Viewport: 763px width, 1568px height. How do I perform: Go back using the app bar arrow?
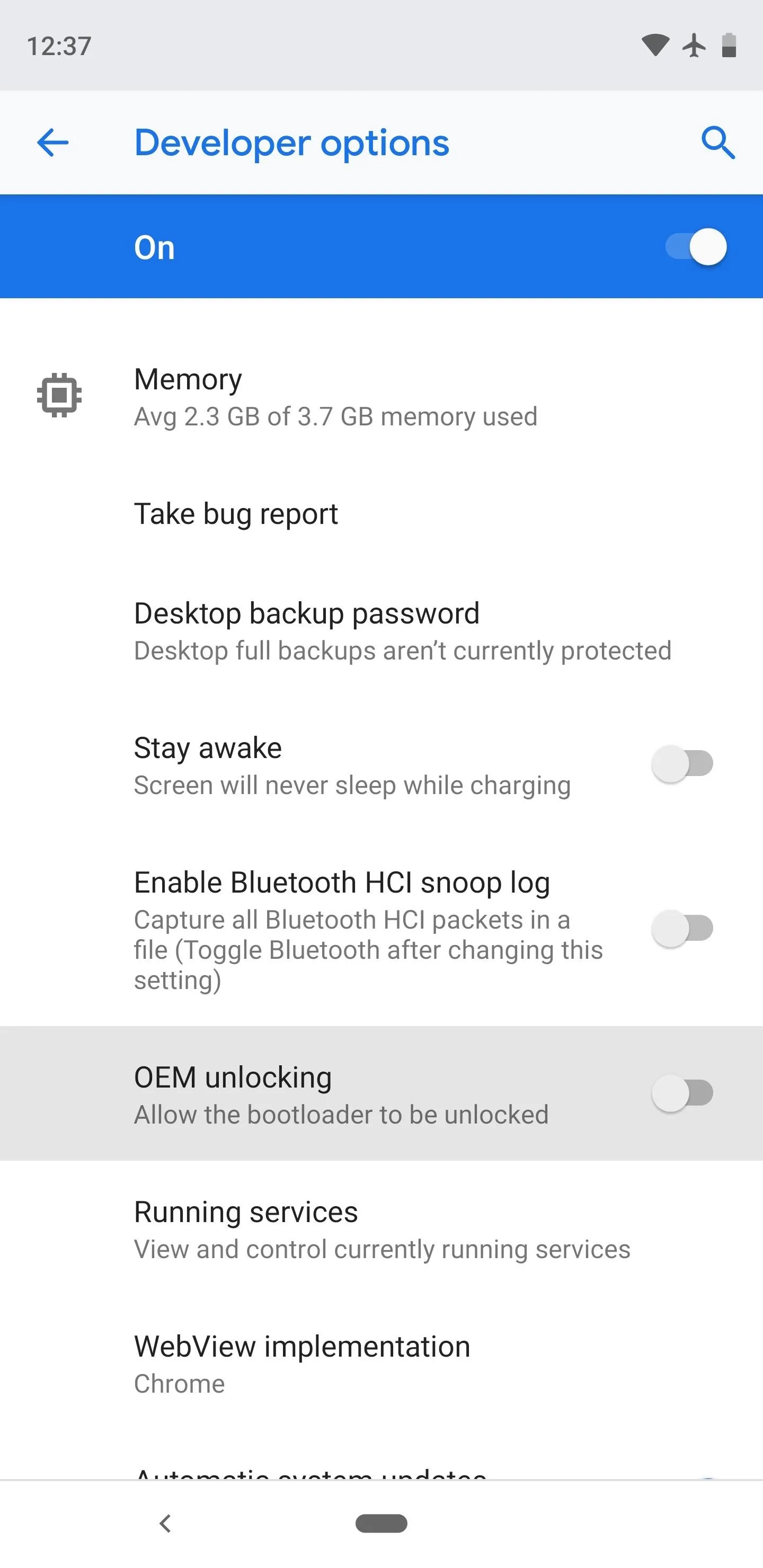53,143
